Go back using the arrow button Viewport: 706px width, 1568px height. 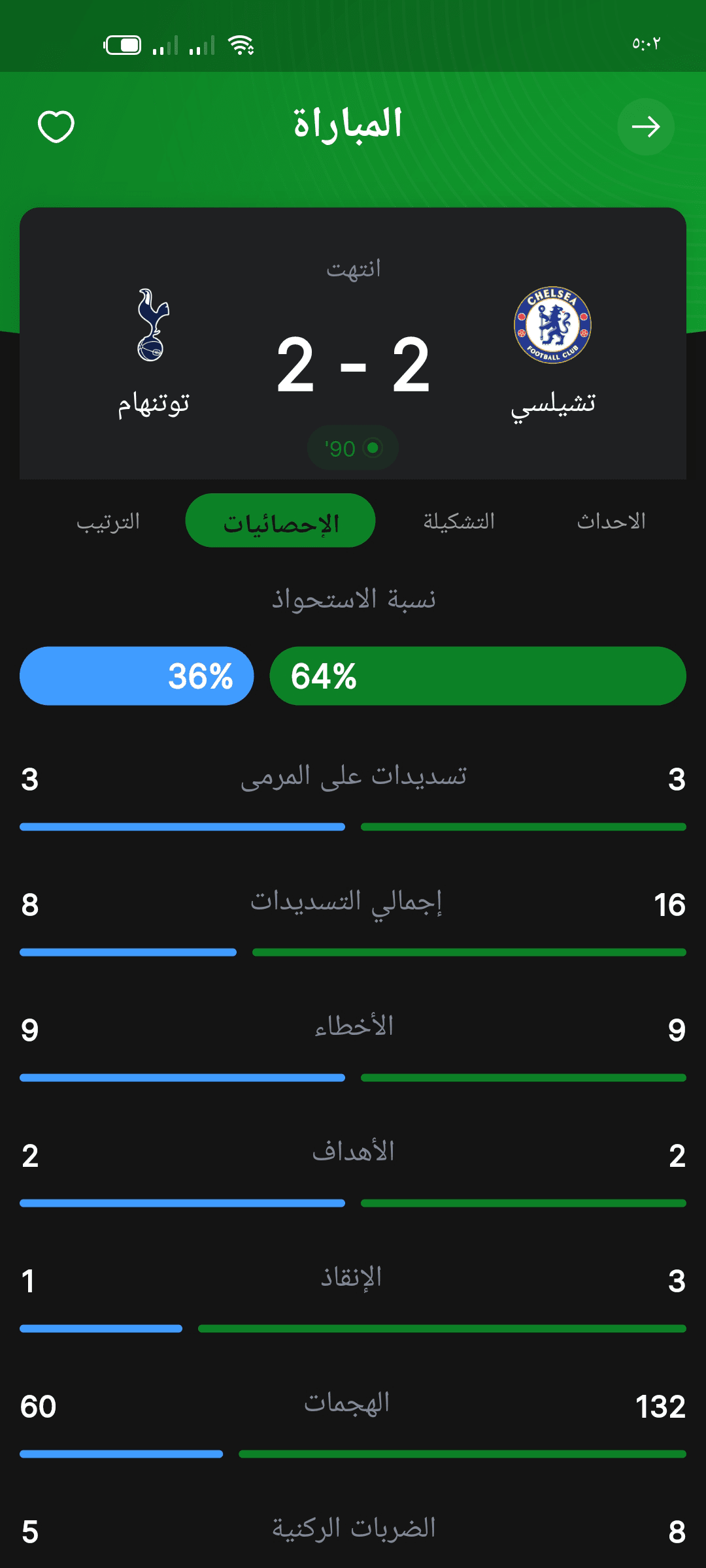pos(646,127)
